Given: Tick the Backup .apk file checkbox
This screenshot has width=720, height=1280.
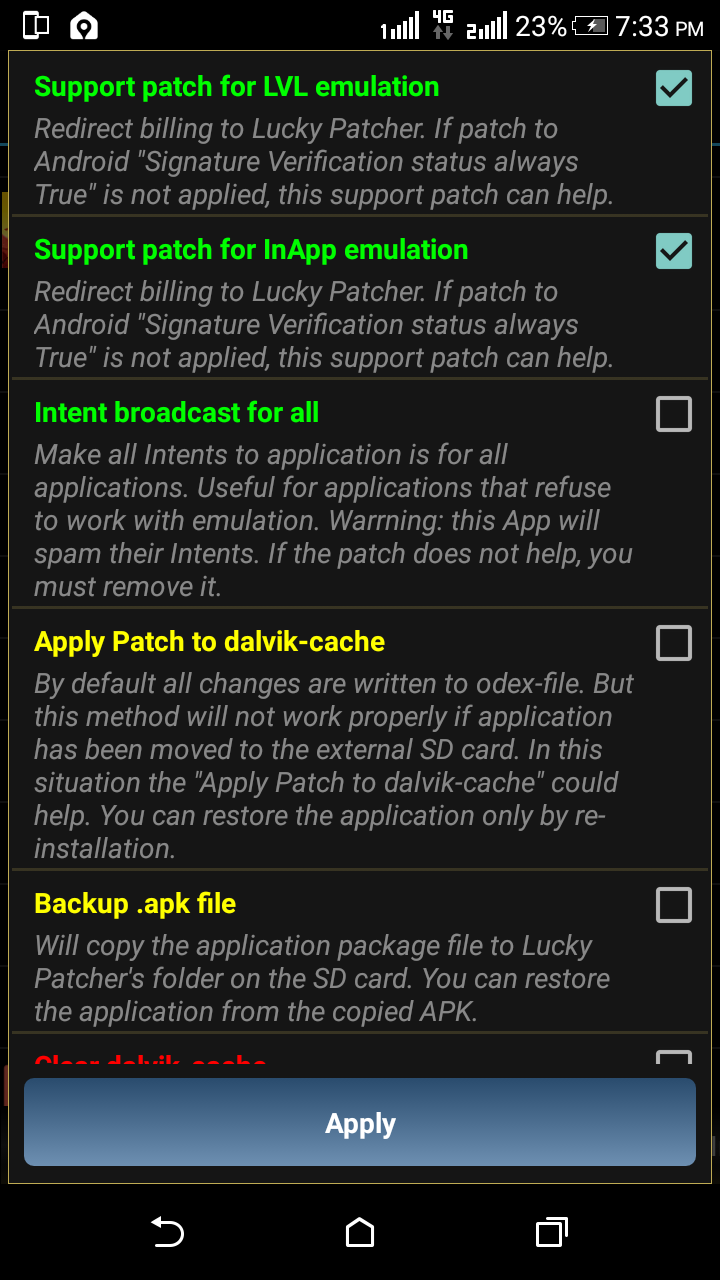Looking at the screenshot, I should click(673, 905).
